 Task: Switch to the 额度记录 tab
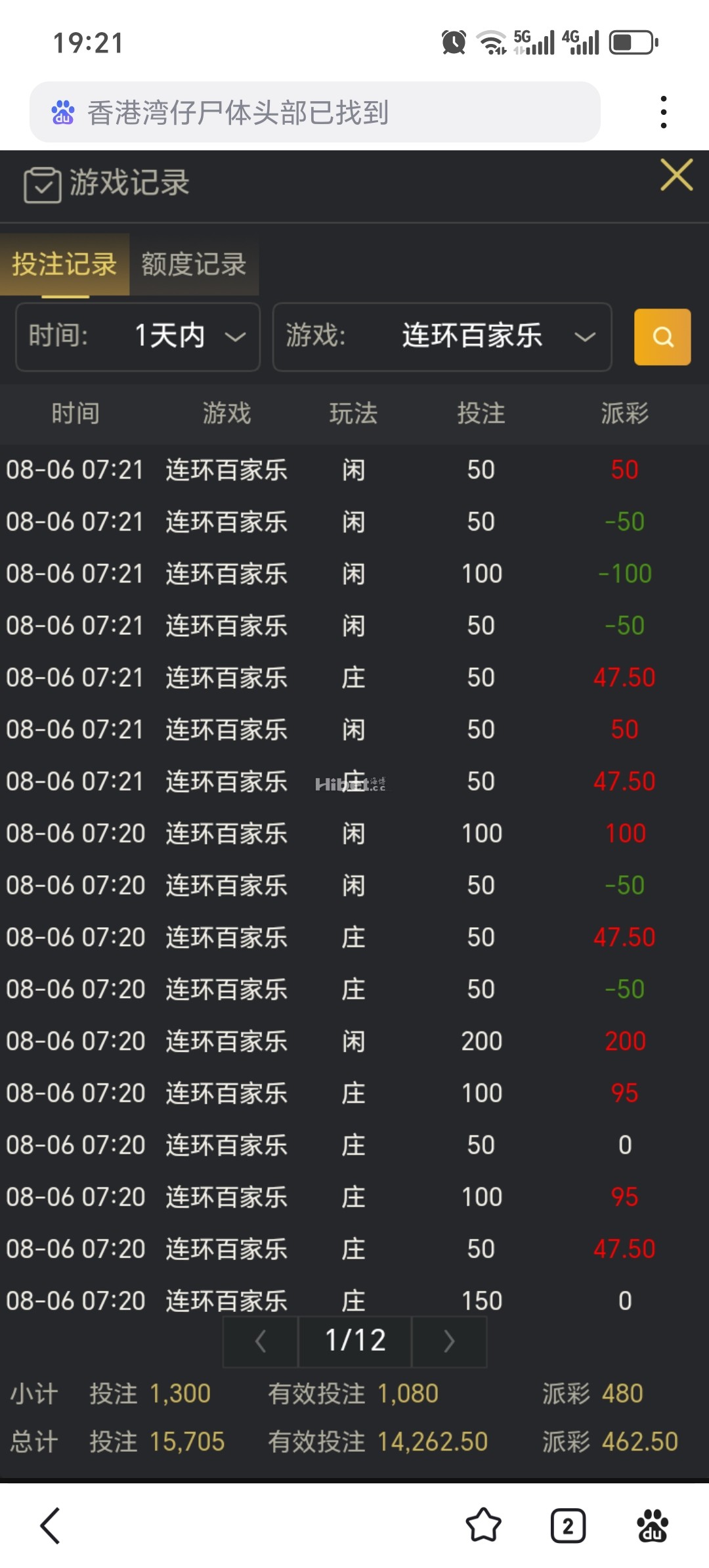(x=194, y=265)
